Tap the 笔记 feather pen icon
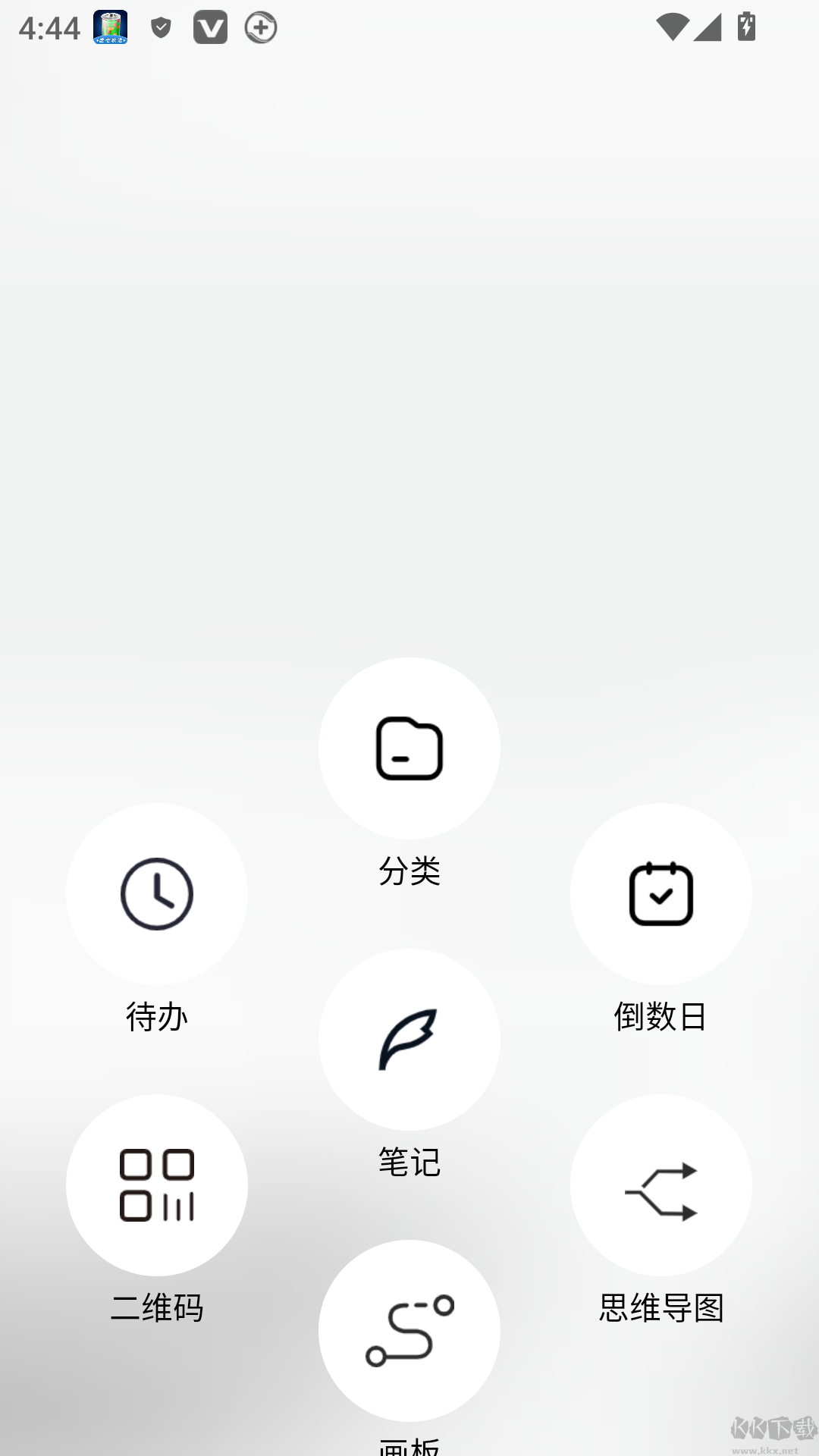This screenshot has width=819, height=1456. pos(409,1039)
